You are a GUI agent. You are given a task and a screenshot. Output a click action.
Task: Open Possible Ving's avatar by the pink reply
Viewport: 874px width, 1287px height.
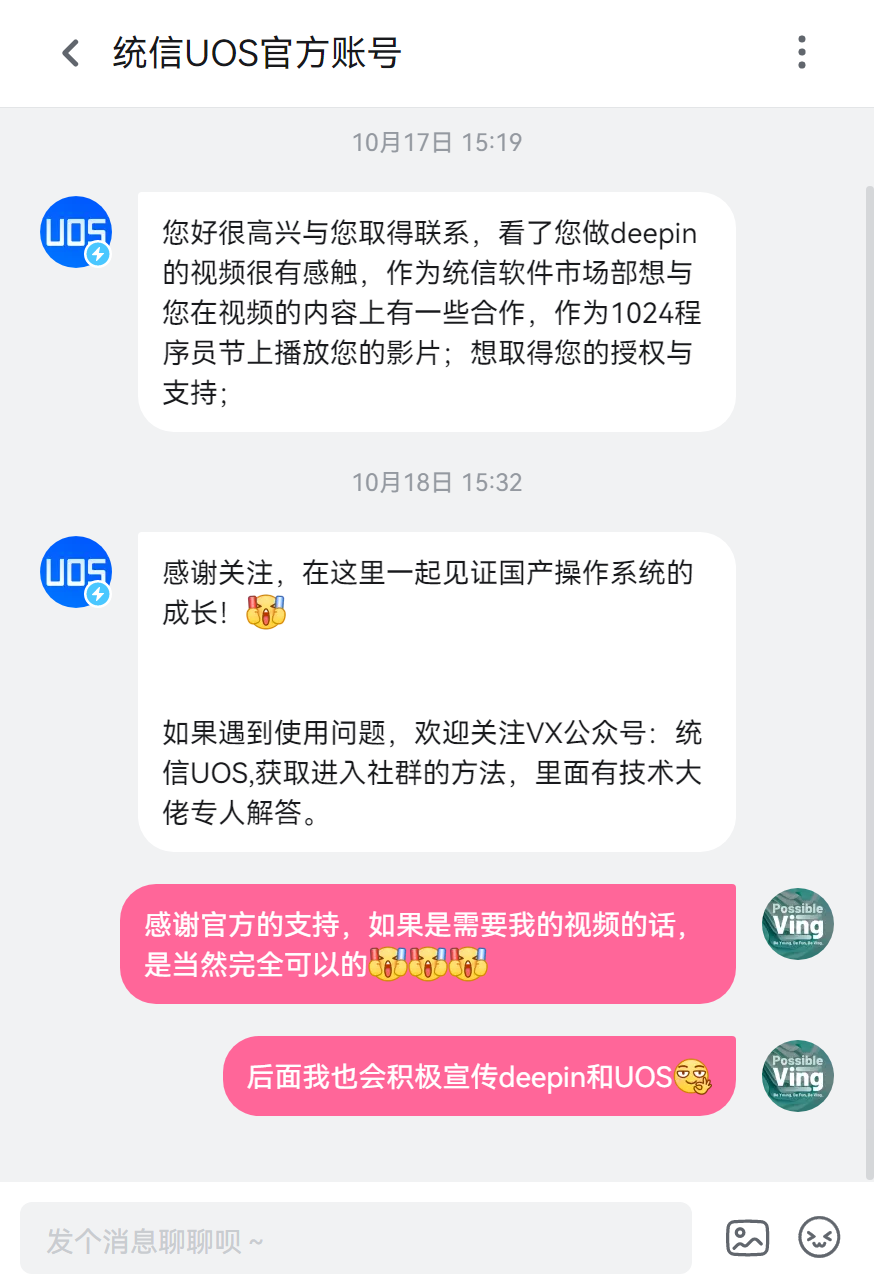797,923
